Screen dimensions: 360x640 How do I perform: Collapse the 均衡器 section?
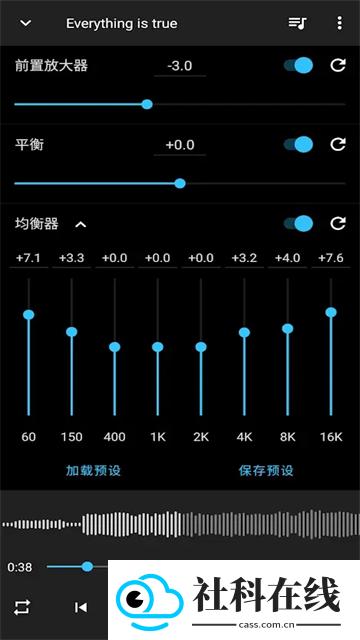pos(81,224)
